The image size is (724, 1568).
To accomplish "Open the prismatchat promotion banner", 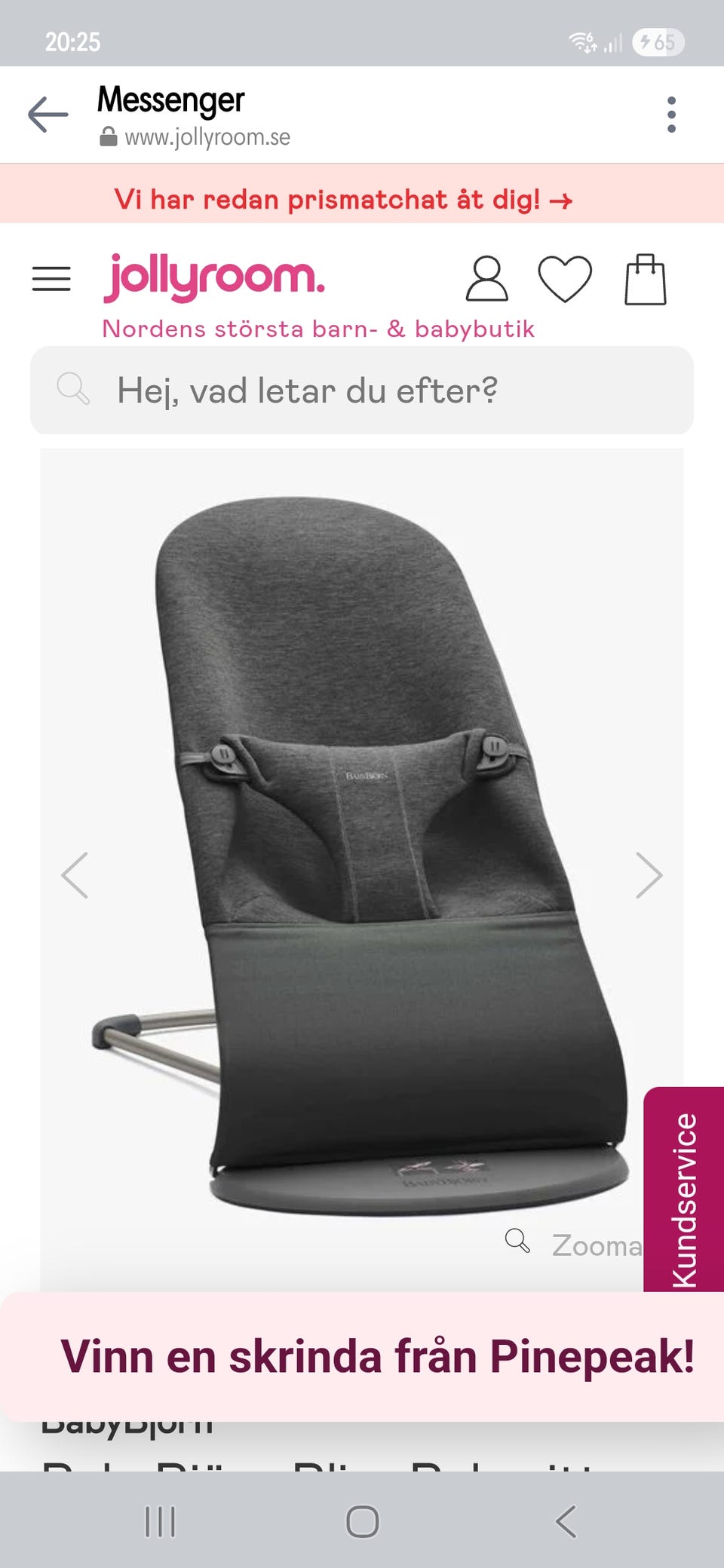I will click(344, 200).
